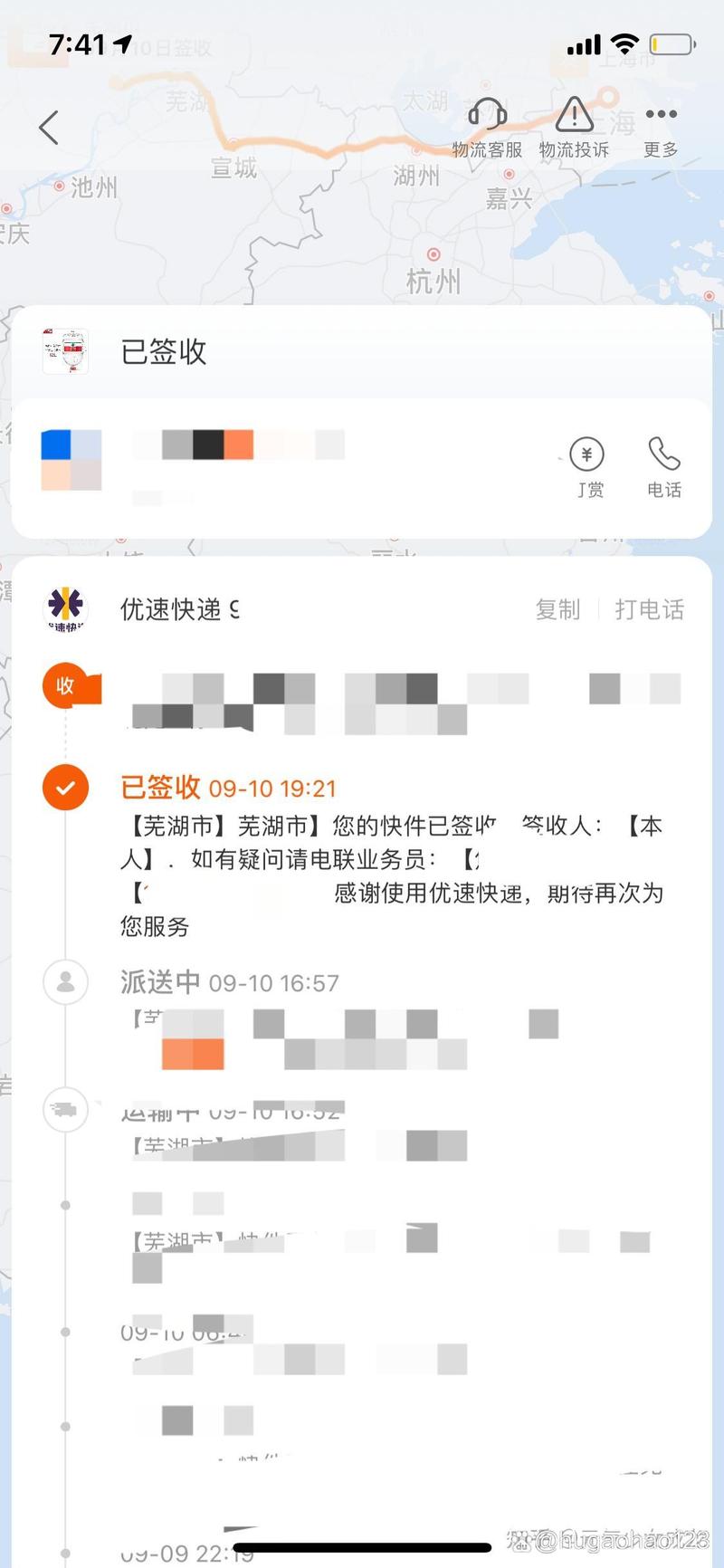The height and width of the screenshot is (1568, 724).
Task: Open 物流投诉 logistics complaint
Action: tap(575, 127)
